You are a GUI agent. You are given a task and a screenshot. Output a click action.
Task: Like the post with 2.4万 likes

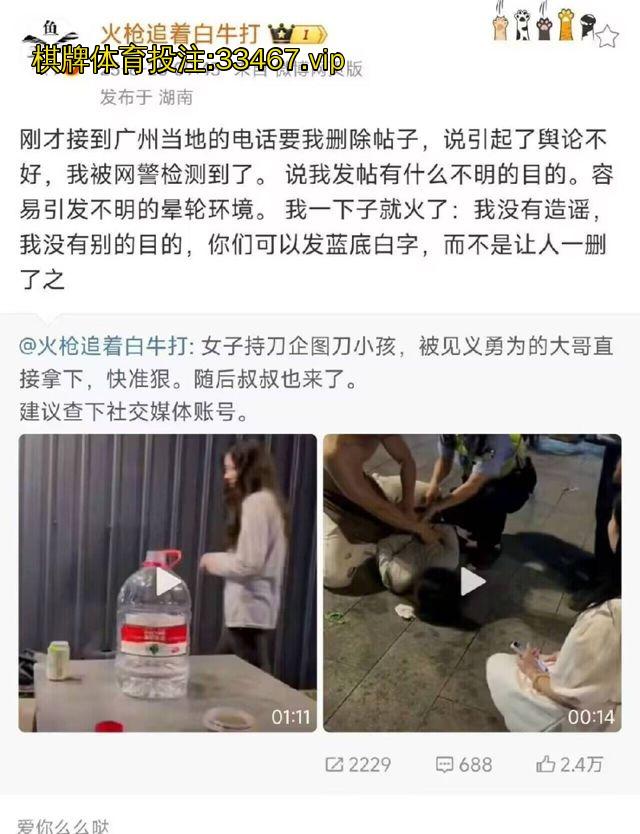(570, 764)
